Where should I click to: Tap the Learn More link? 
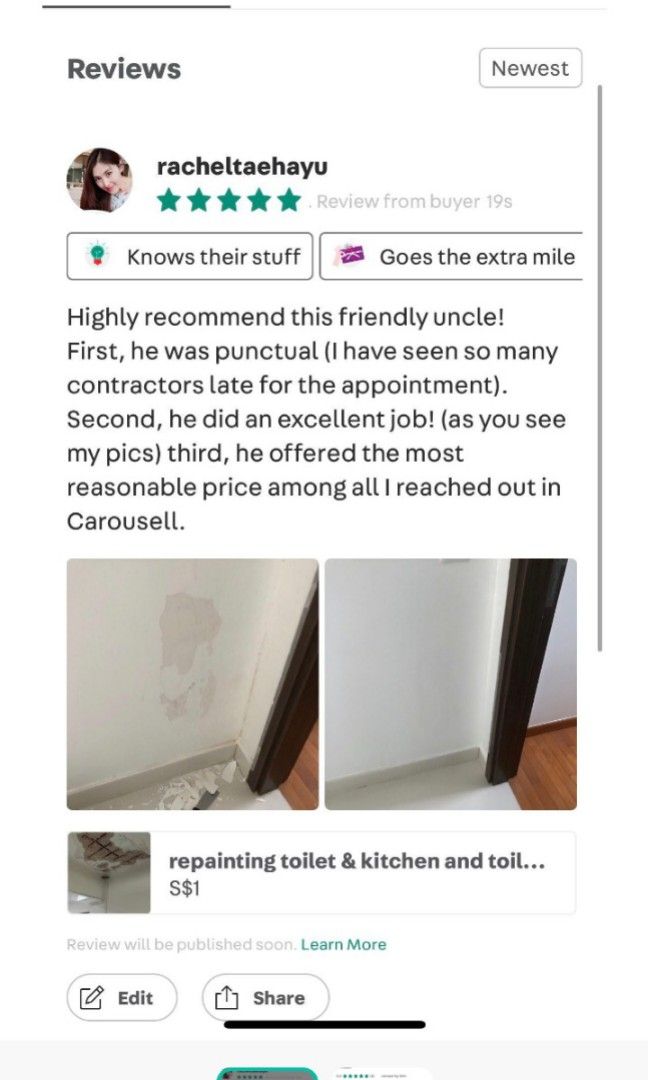(x=343, y=944)
